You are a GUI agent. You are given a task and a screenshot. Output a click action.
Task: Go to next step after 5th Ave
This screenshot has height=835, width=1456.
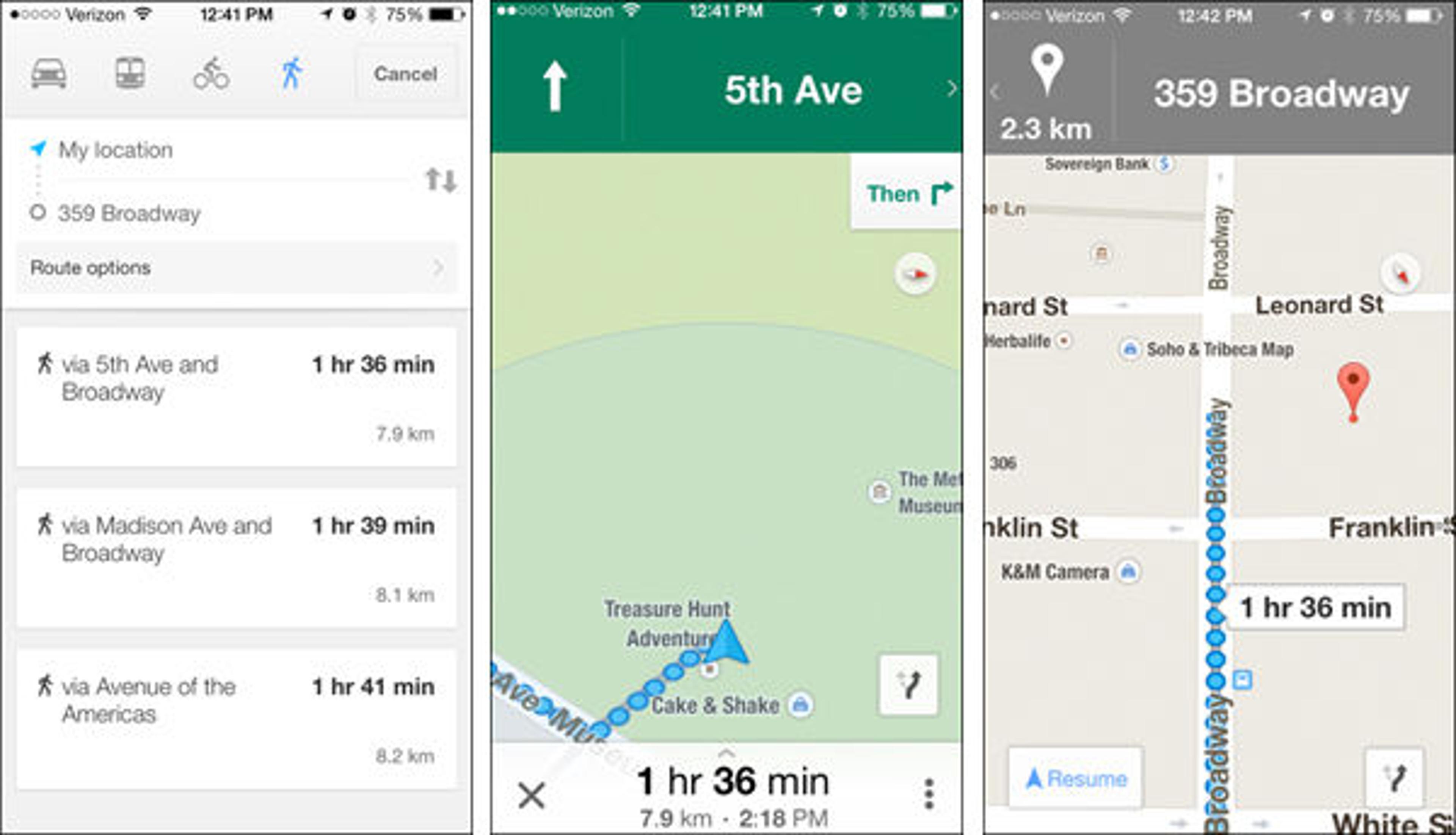click(951, 89)
